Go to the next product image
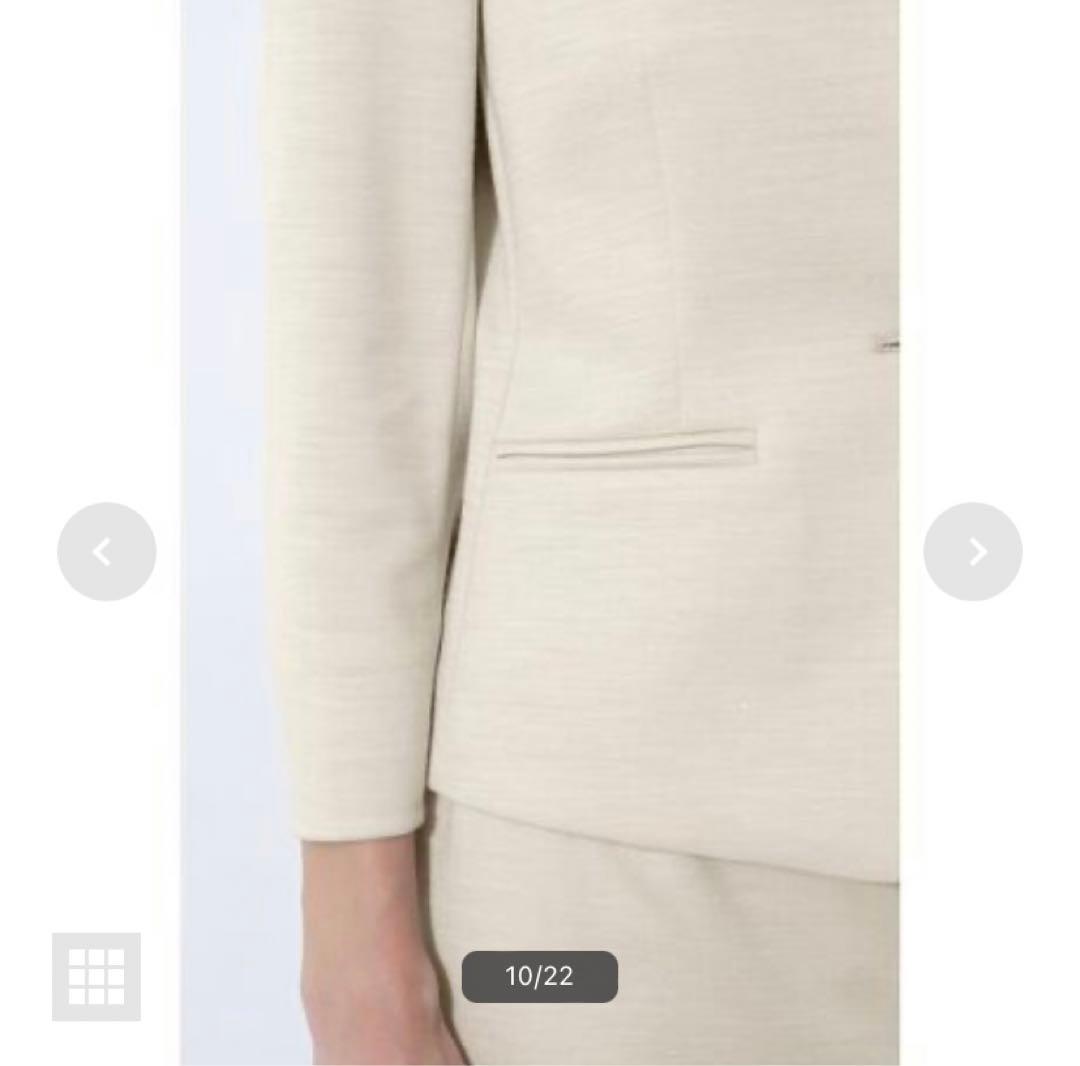This screenshot has width=1080, height=1066. 972,551
